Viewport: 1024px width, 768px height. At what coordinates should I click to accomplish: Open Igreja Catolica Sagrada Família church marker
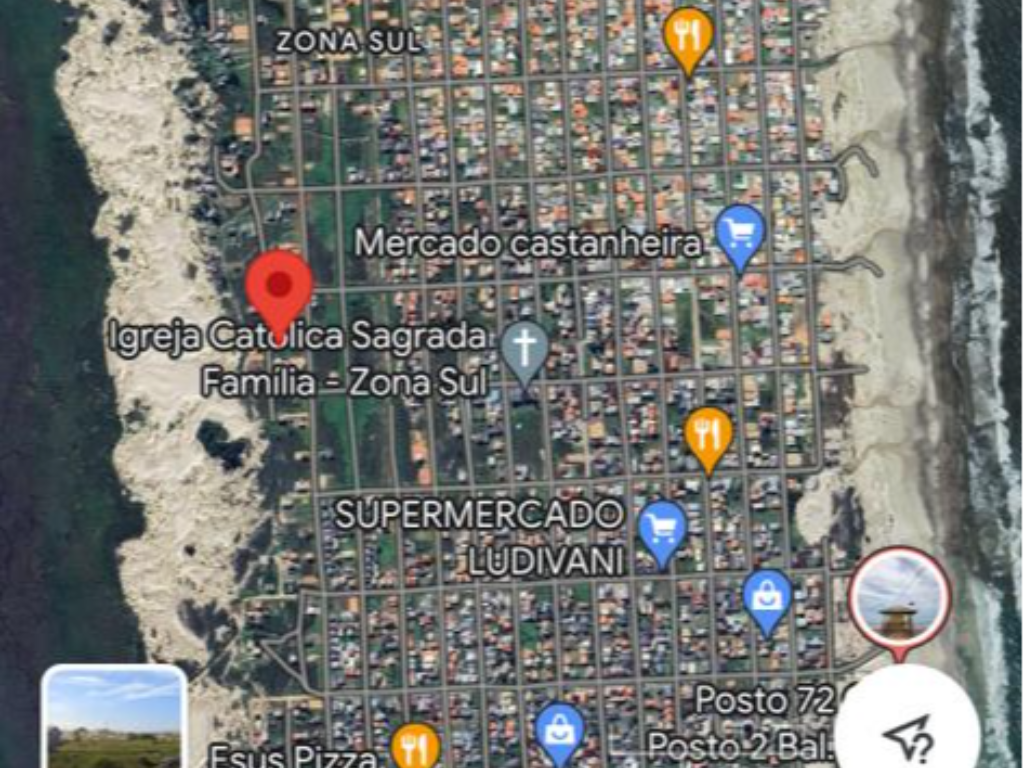[525, 350]
